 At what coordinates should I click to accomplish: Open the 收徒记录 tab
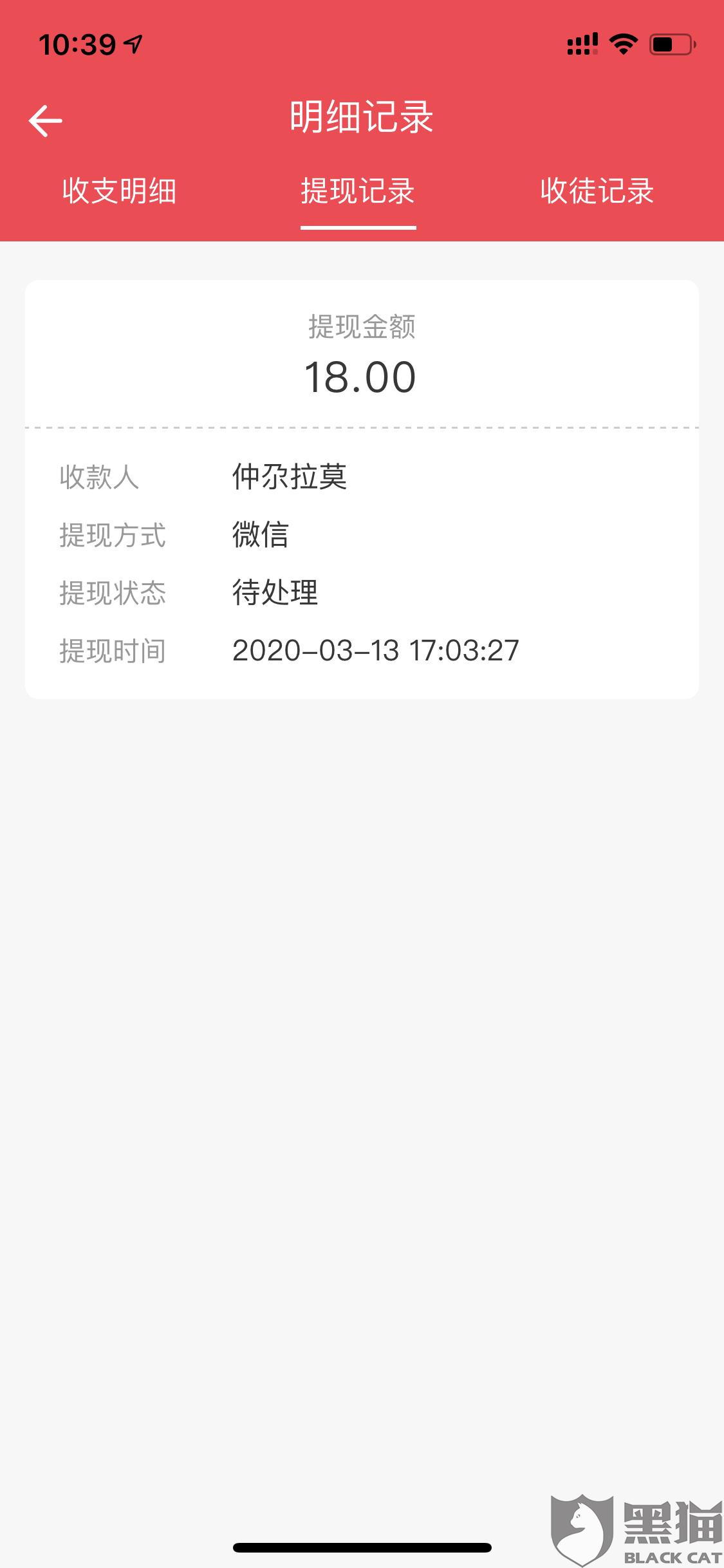(597, 191)
